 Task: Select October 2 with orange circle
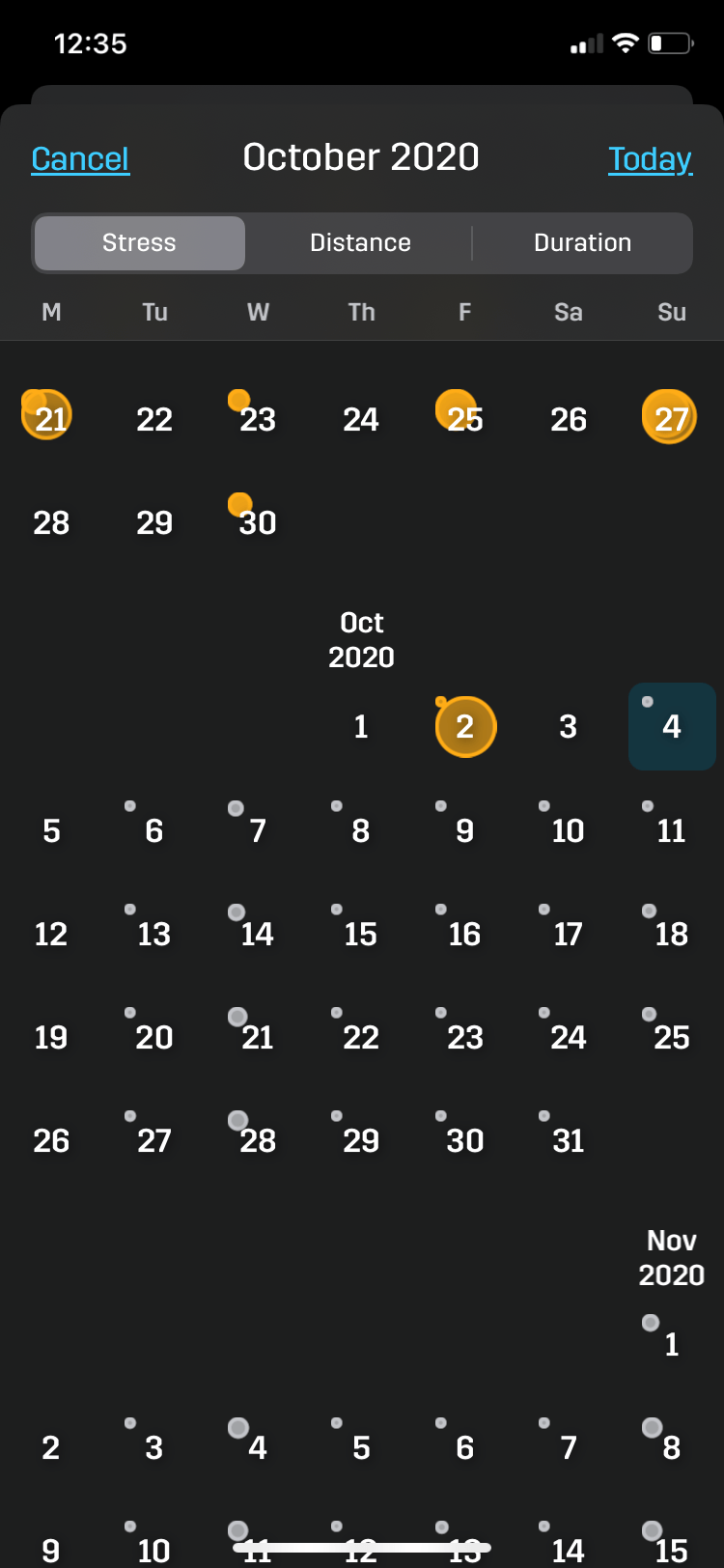(x=465, y=726)
